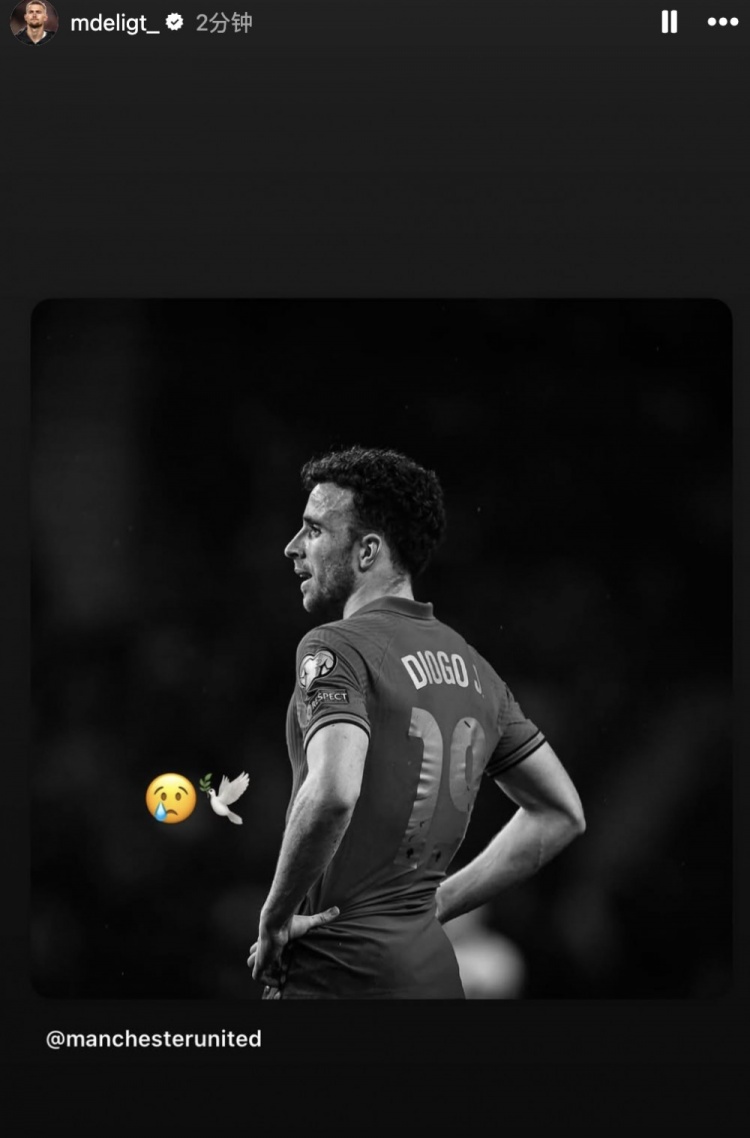750x1138 pixels.
Task: Open the reshared post image
Action: coord(381,648)
